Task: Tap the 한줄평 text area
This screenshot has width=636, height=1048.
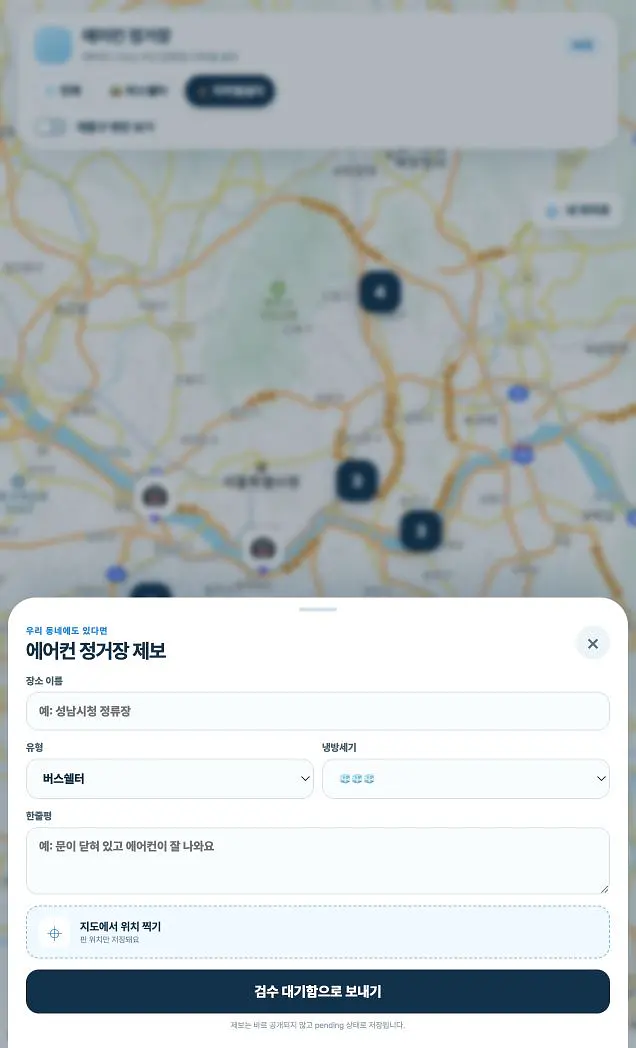Action: 317,861
